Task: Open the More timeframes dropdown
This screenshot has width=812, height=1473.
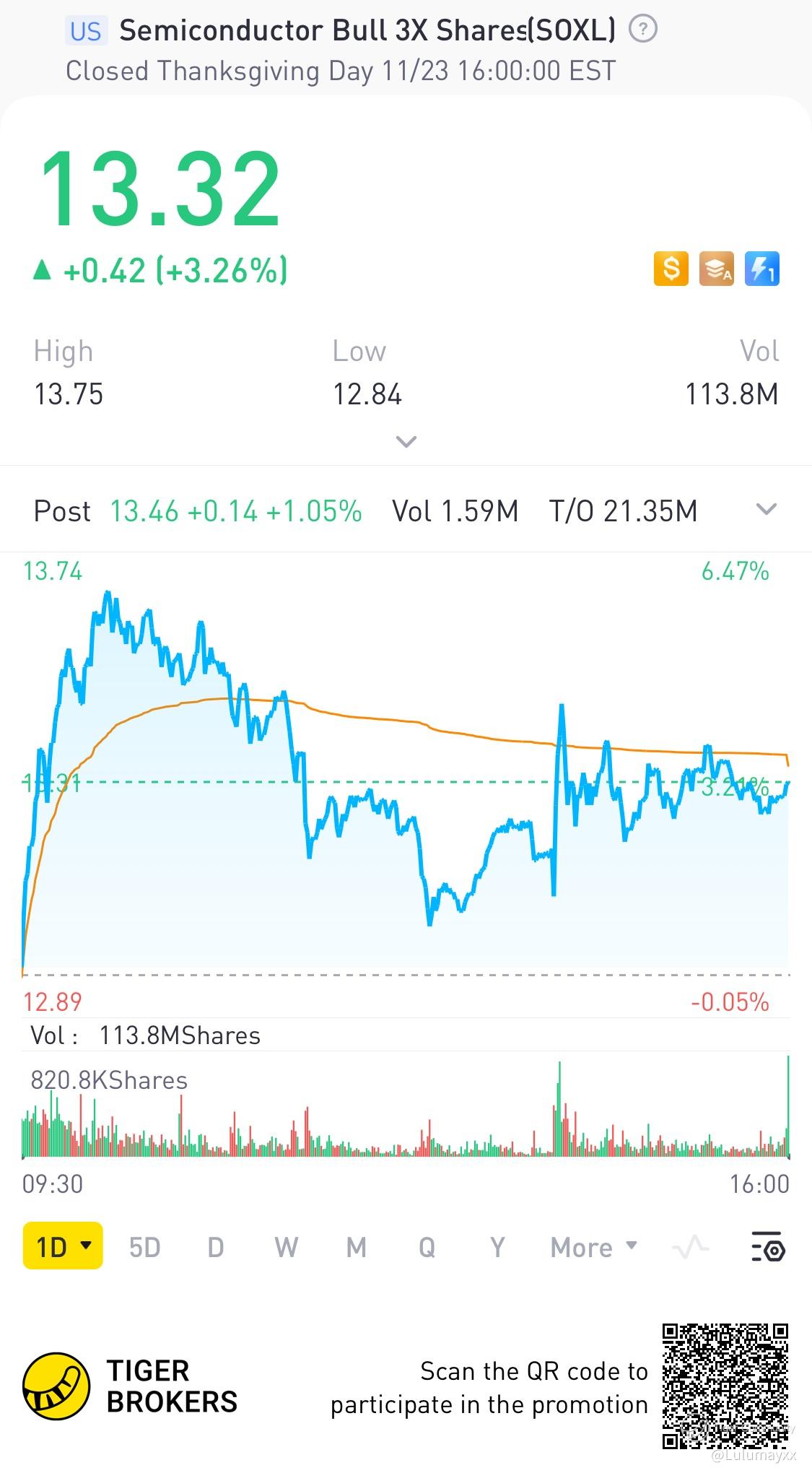Action: click(x=593, y=1247)
